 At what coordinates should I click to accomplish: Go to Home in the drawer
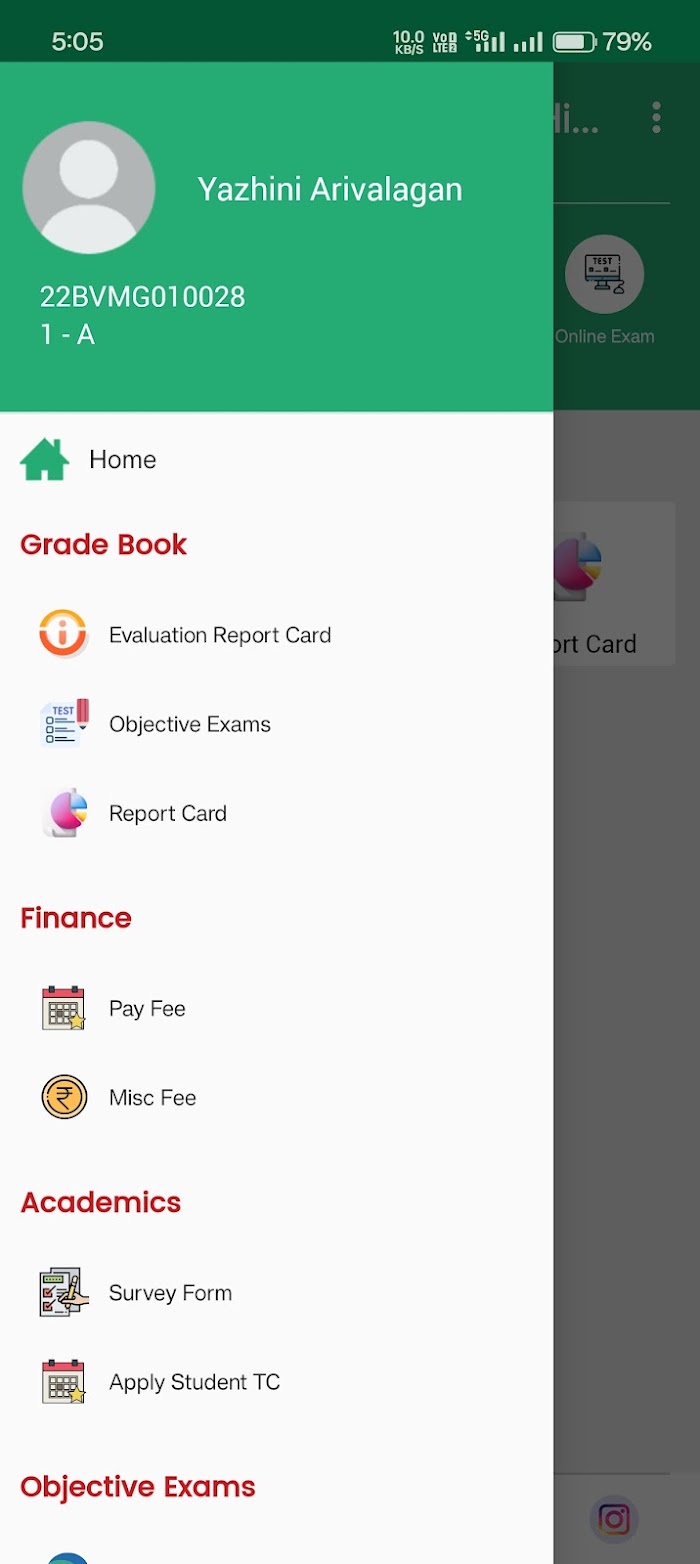[x=276, y=460]
